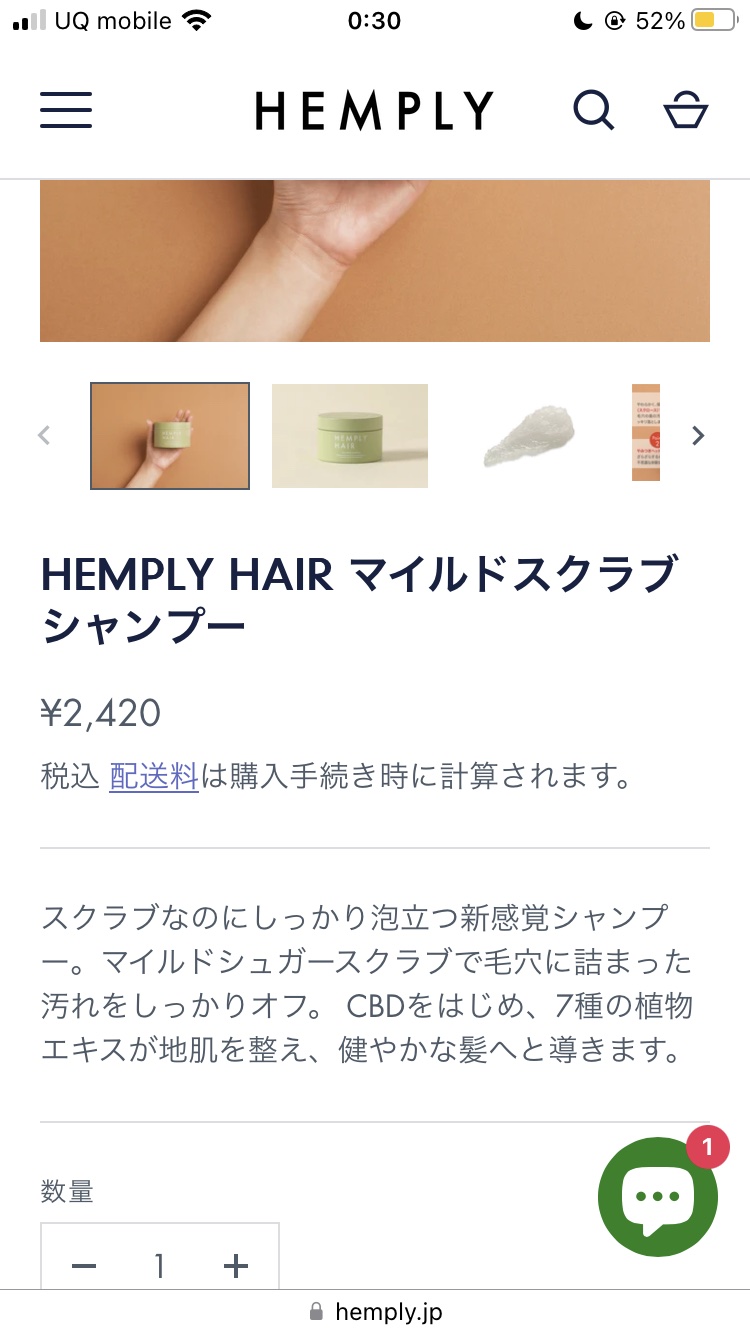Open the 配送料 shipping link
Screen dimensions: 750x1334
[154, 776]
